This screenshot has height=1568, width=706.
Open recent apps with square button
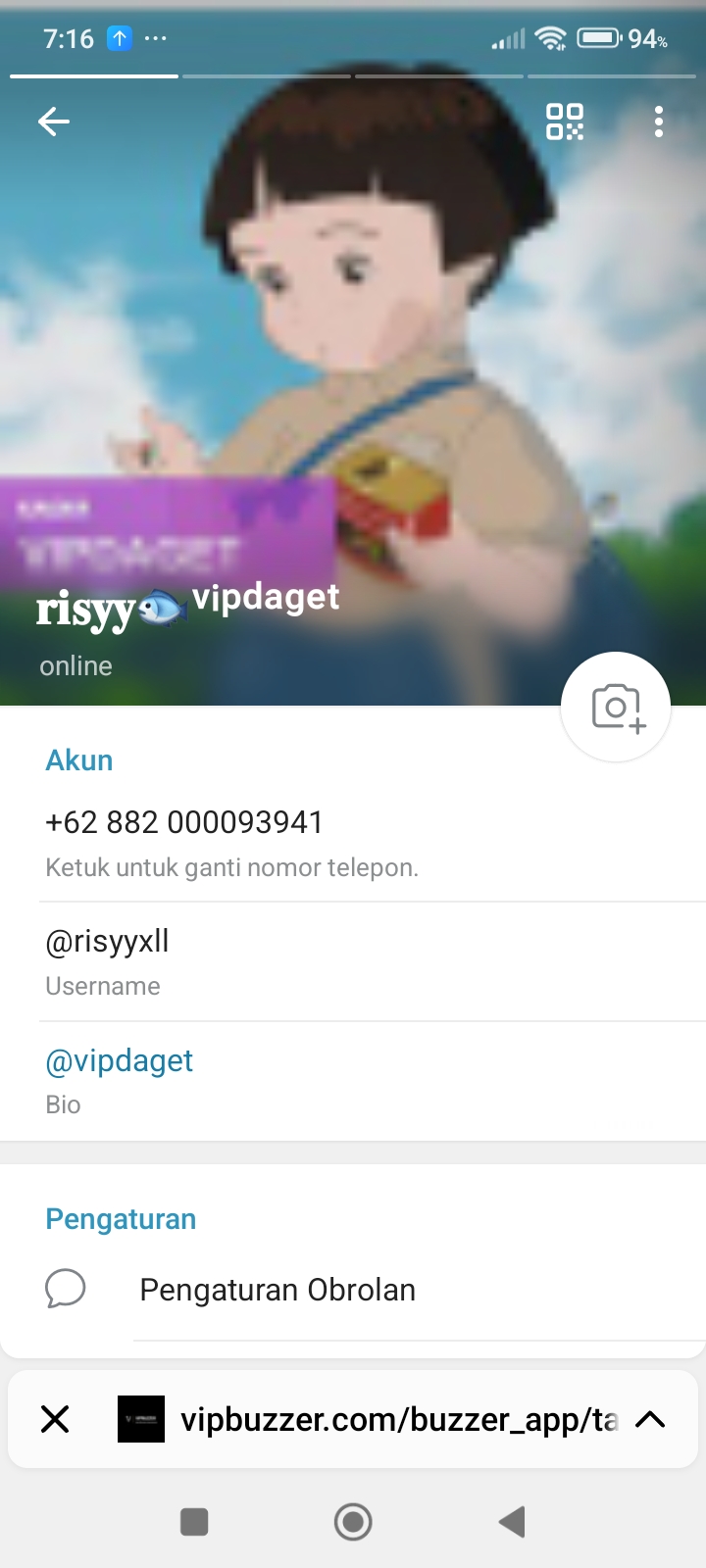pyautogui.click(x=194, y=1522)
